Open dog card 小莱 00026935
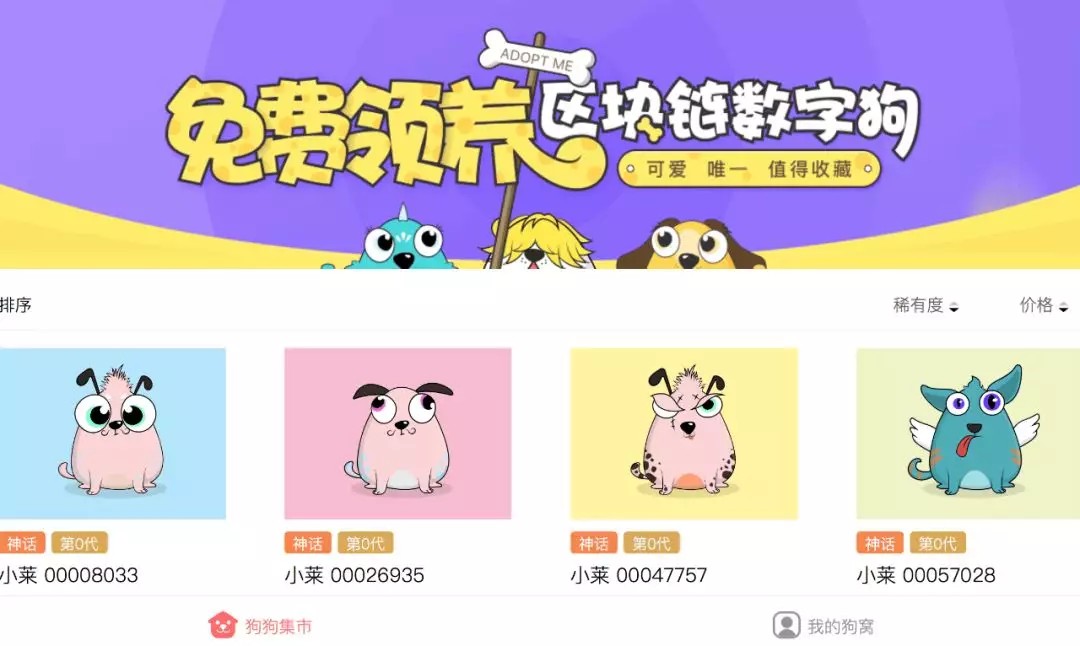 pos(397,433)
